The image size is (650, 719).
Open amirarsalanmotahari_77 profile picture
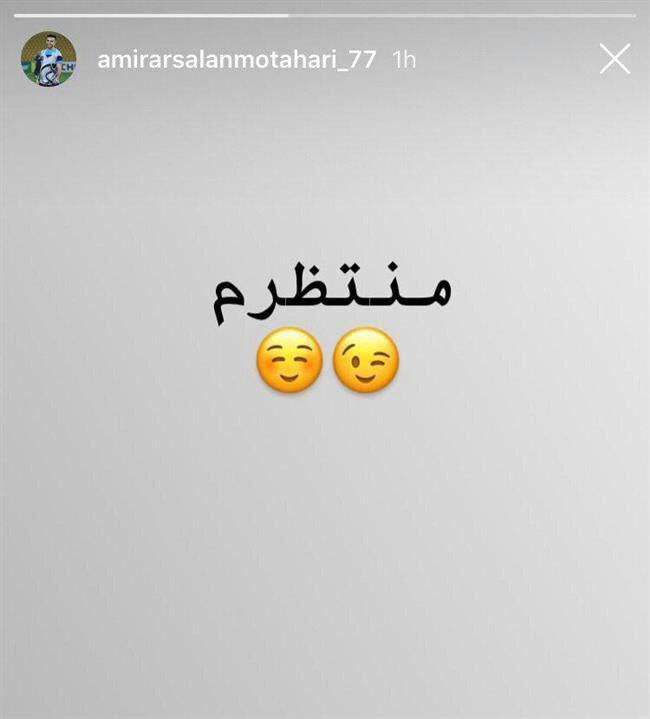coord(48,59)
